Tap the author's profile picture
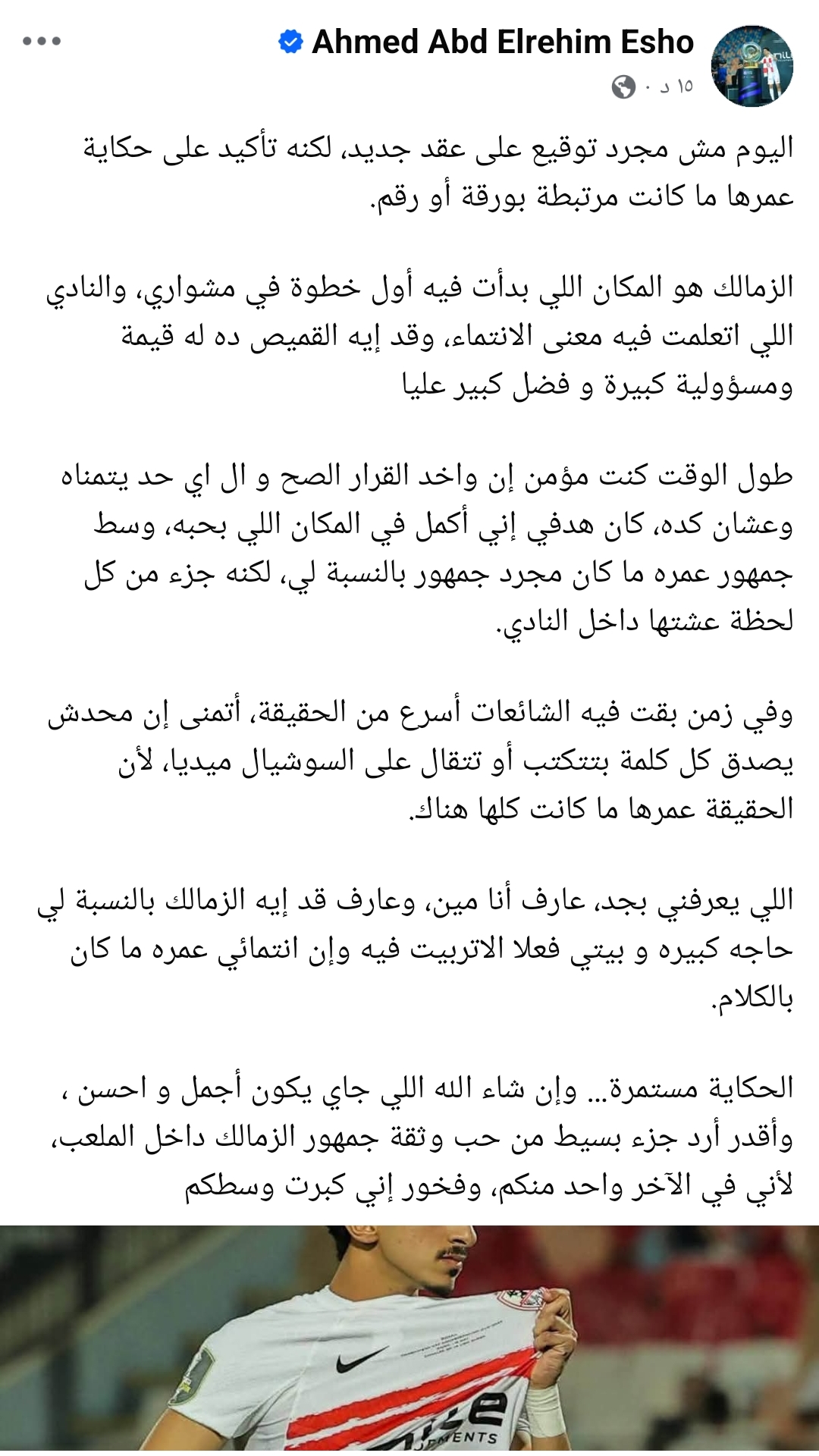Viewport: 819px width, 1456px height. click(x=752, y=66)
